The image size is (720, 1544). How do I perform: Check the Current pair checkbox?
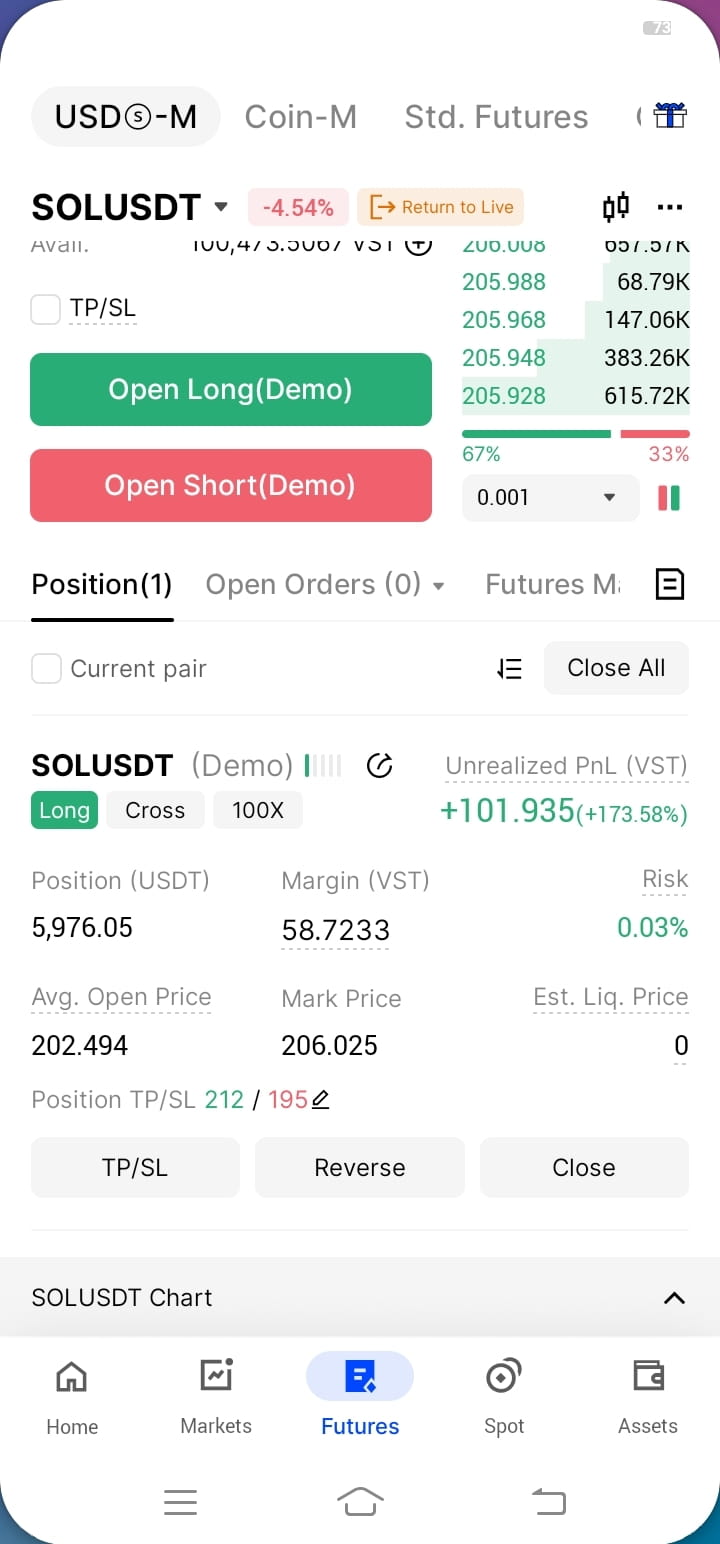[x=46, y=668]
